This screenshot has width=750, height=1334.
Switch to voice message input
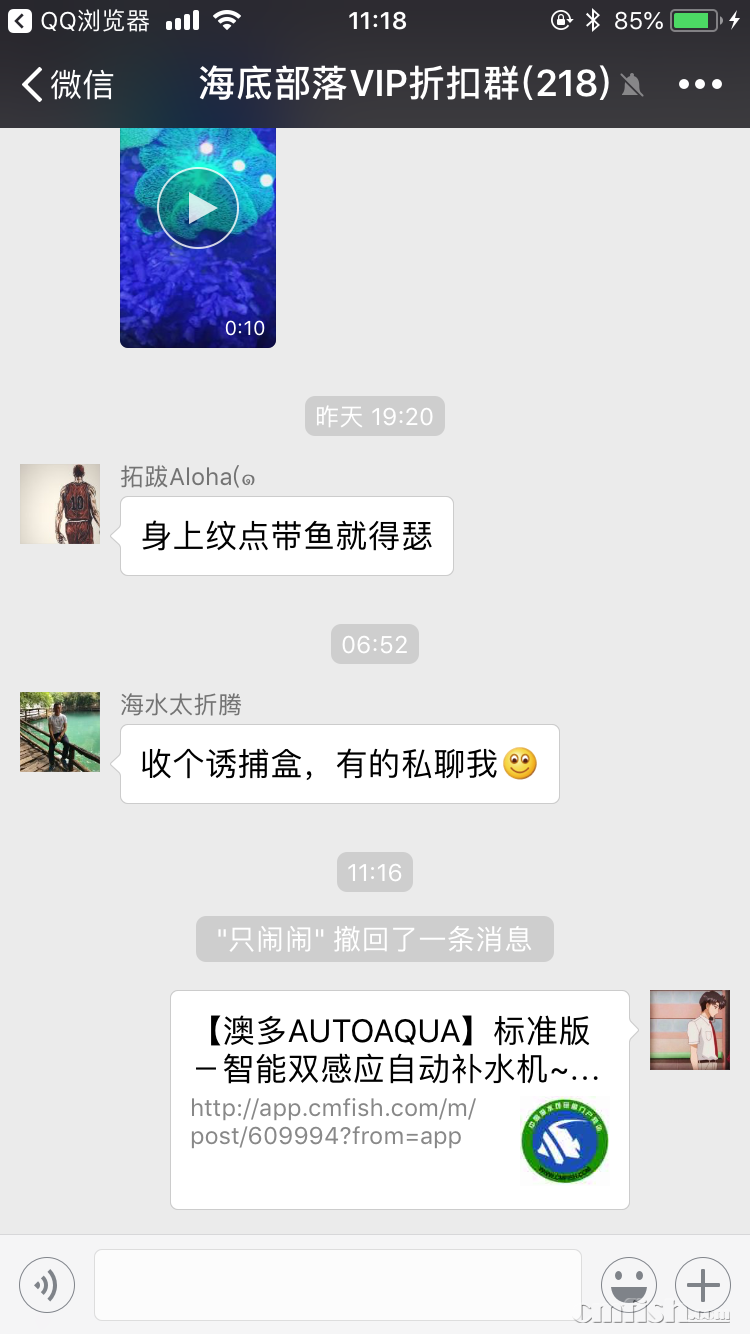tap(47, 1284)
